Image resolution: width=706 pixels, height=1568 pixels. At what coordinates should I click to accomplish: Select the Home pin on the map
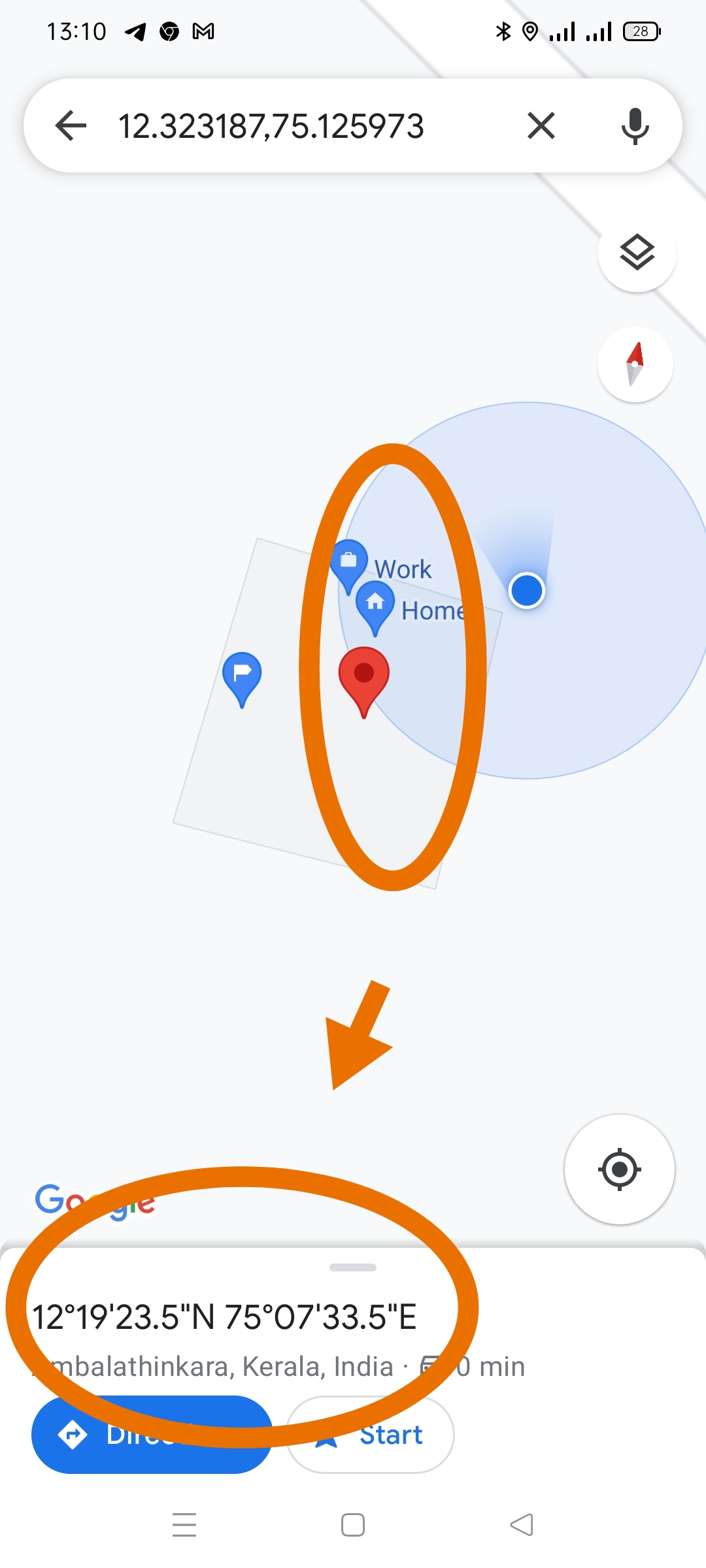(375, 603)
